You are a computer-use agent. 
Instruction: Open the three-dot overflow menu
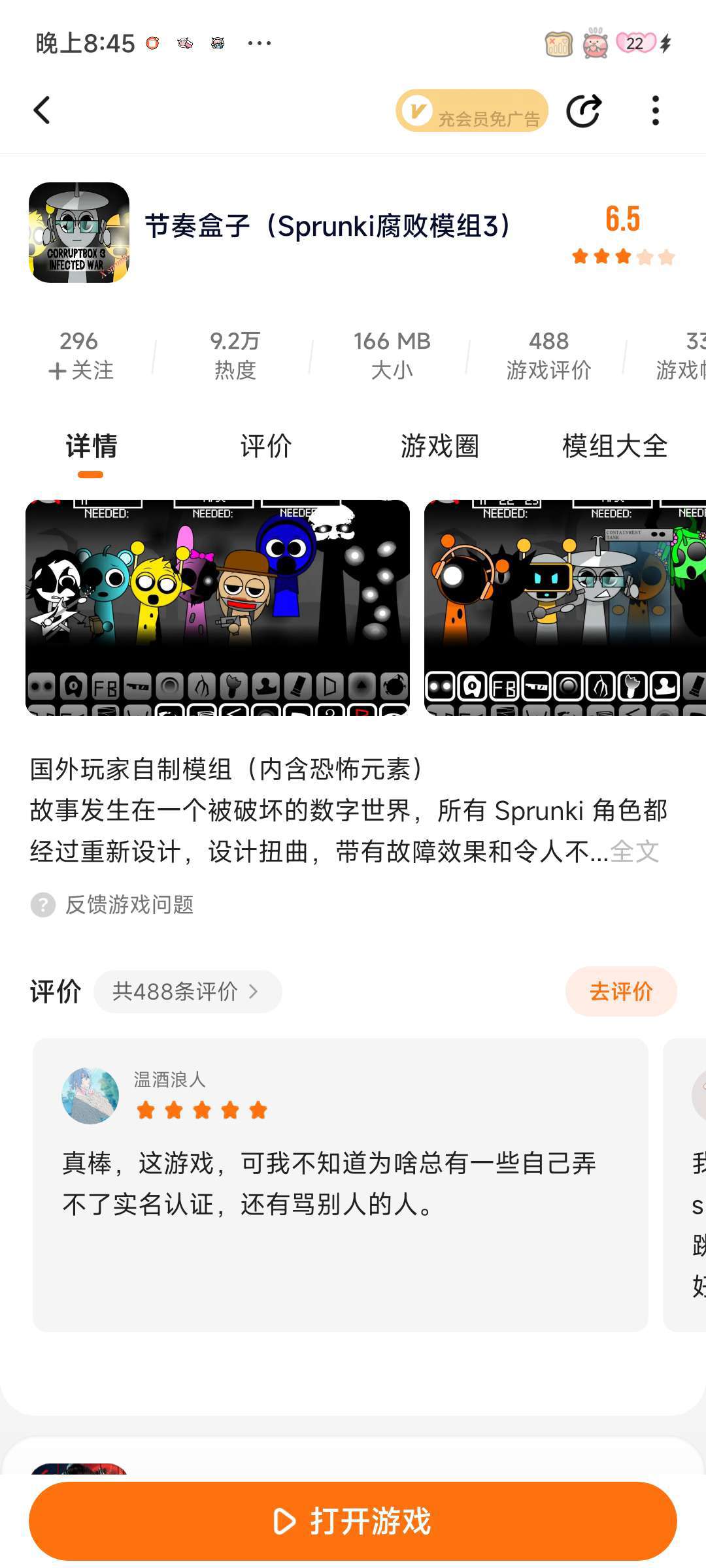655,110
